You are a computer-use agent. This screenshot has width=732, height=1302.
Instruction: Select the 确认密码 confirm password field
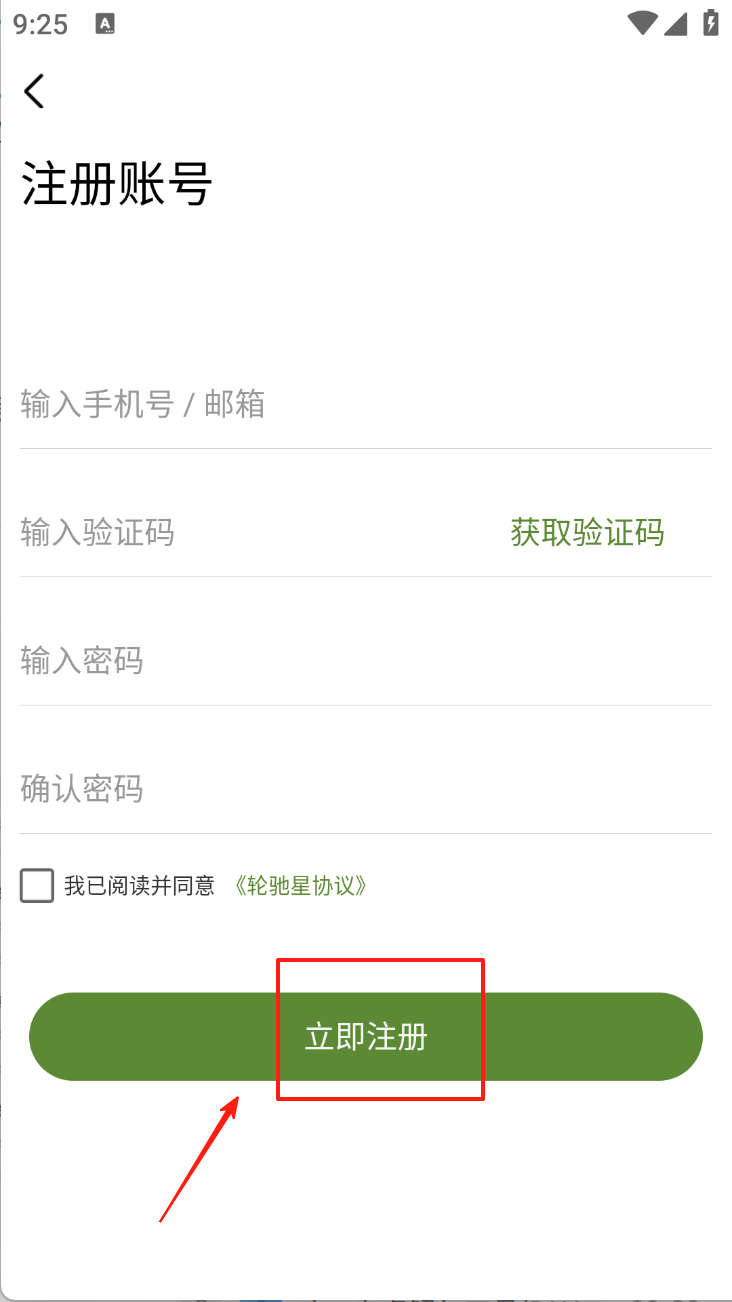366,789
